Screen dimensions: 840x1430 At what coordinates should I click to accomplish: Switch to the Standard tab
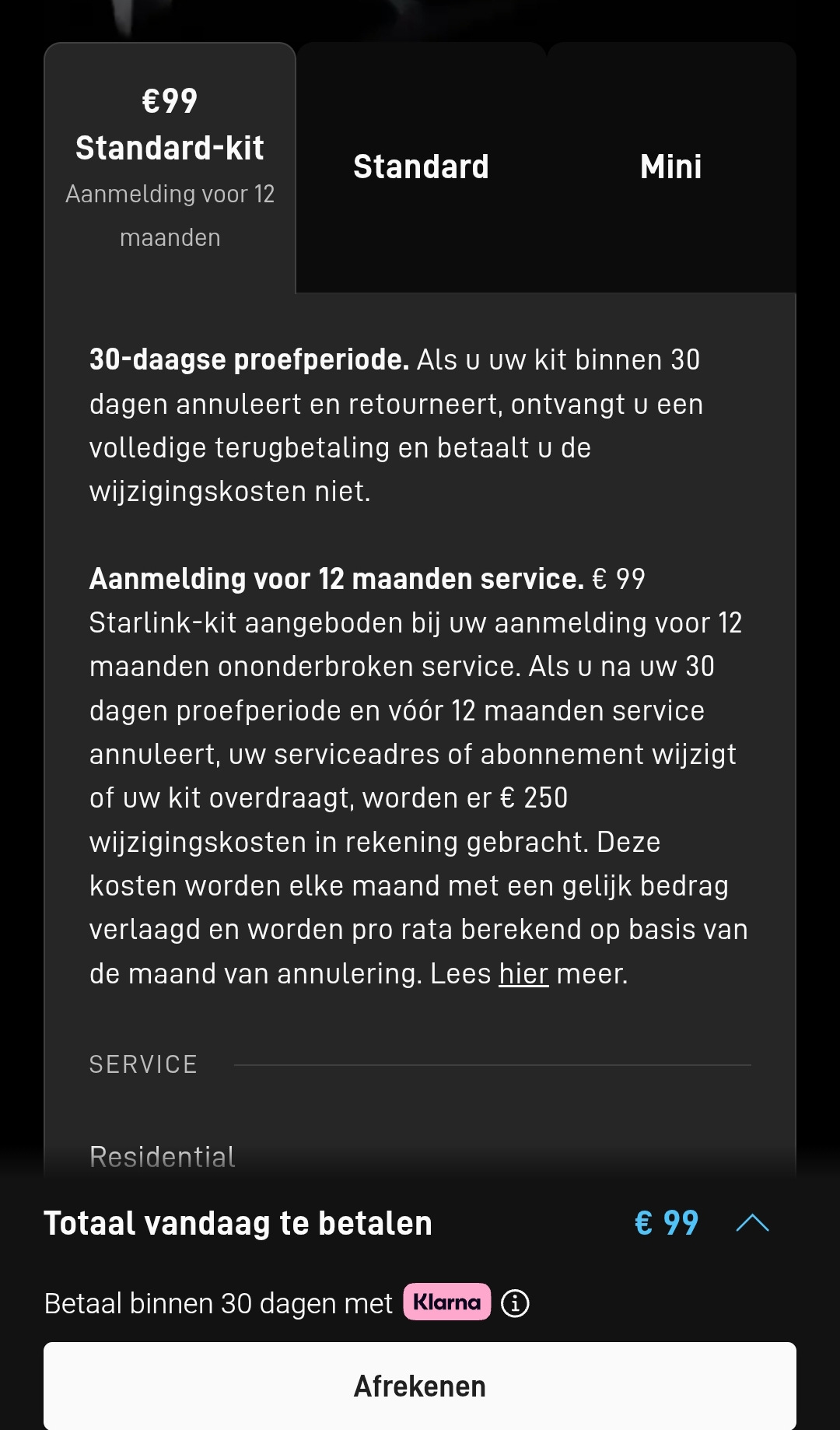(x=421, y=167)
